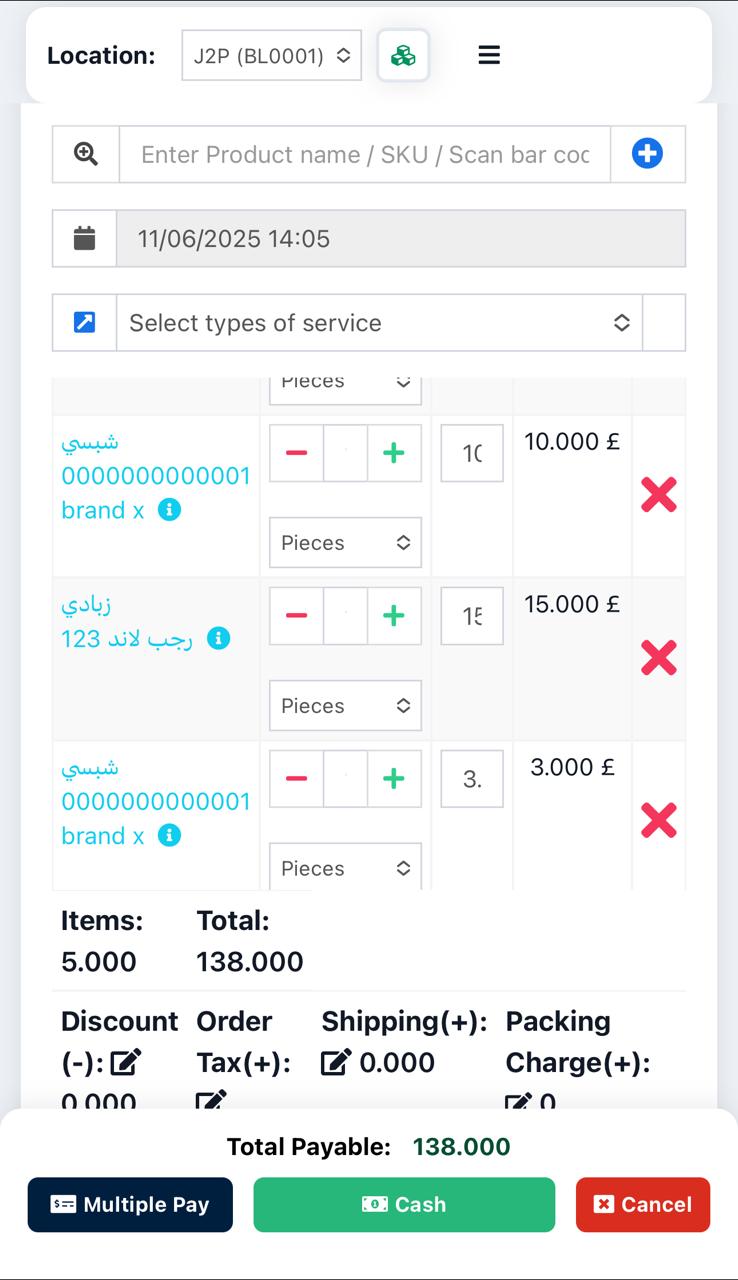Click the external-link icon beside service selector
The width and height of the screenshot is (738, 1280).
(85, 322)
